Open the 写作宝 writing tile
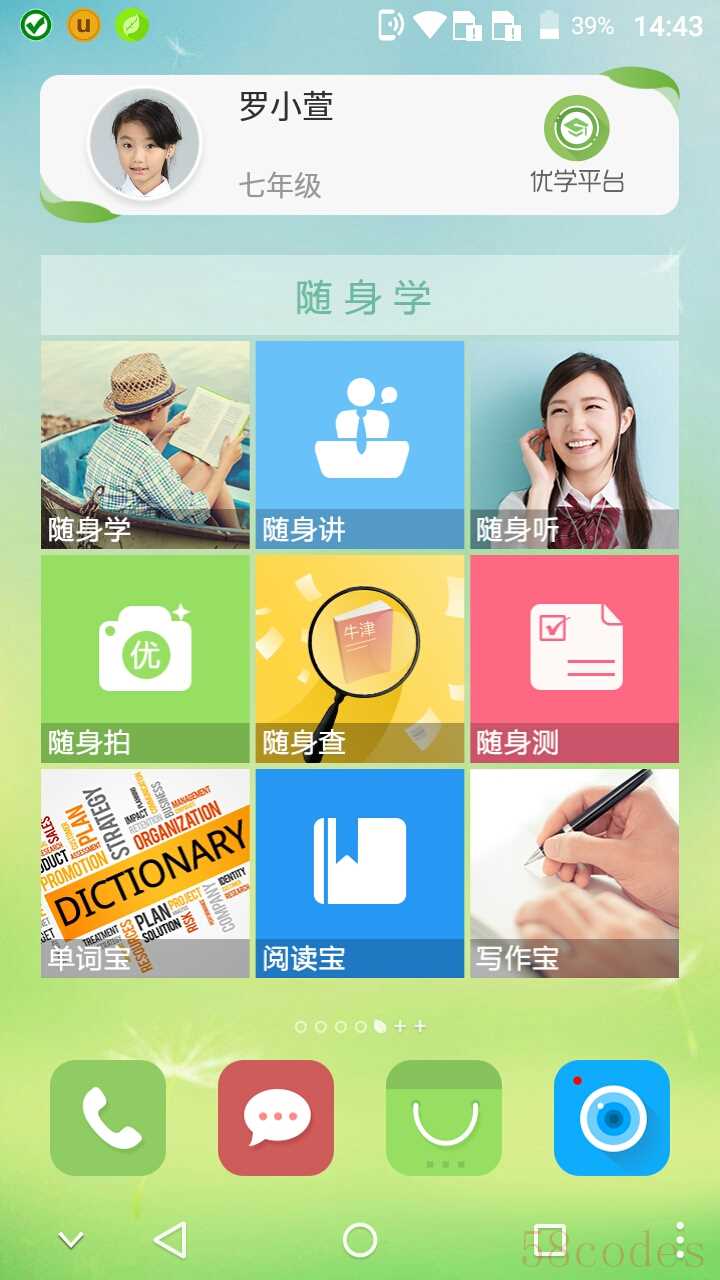 (574, 873)
